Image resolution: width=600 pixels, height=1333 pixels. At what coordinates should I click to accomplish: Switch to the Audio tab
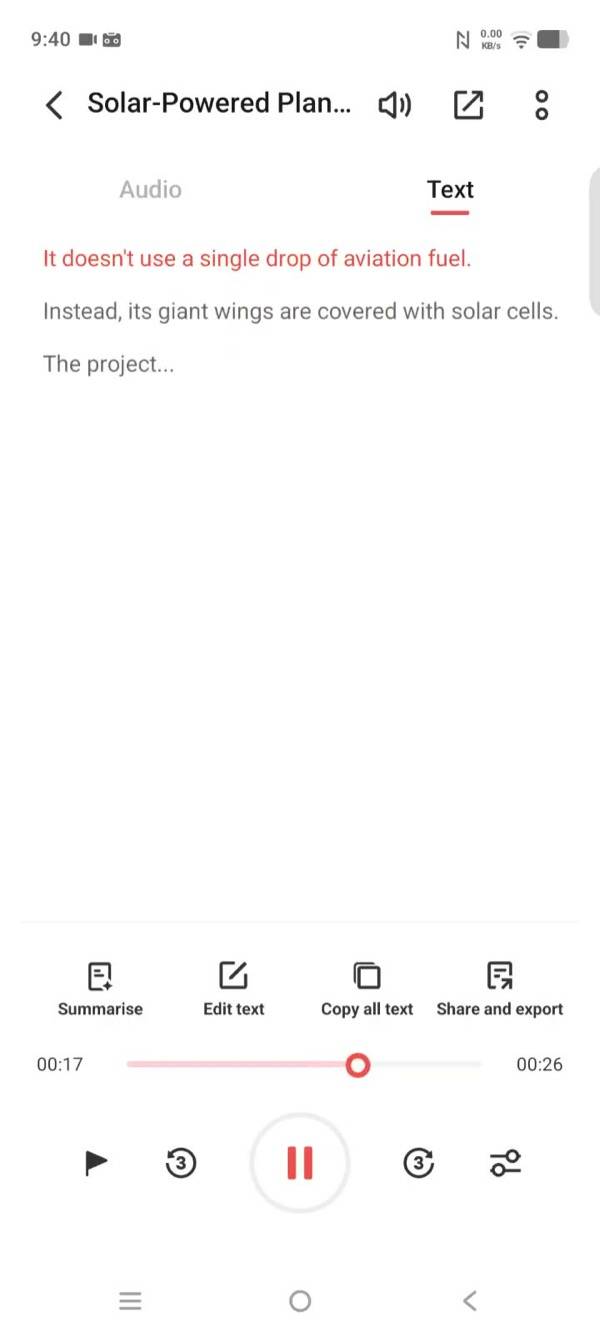point(150,189)
